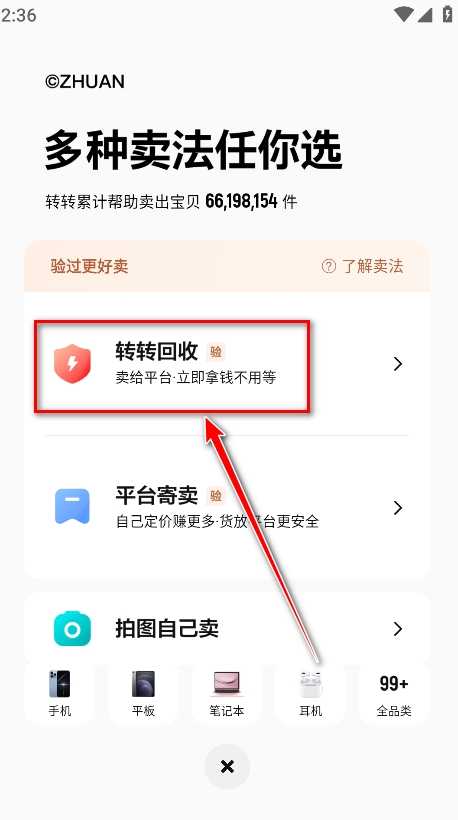Select the 平板 category
Image resolution: width=458 pixels, height=820 pixels.
[143, 693]
